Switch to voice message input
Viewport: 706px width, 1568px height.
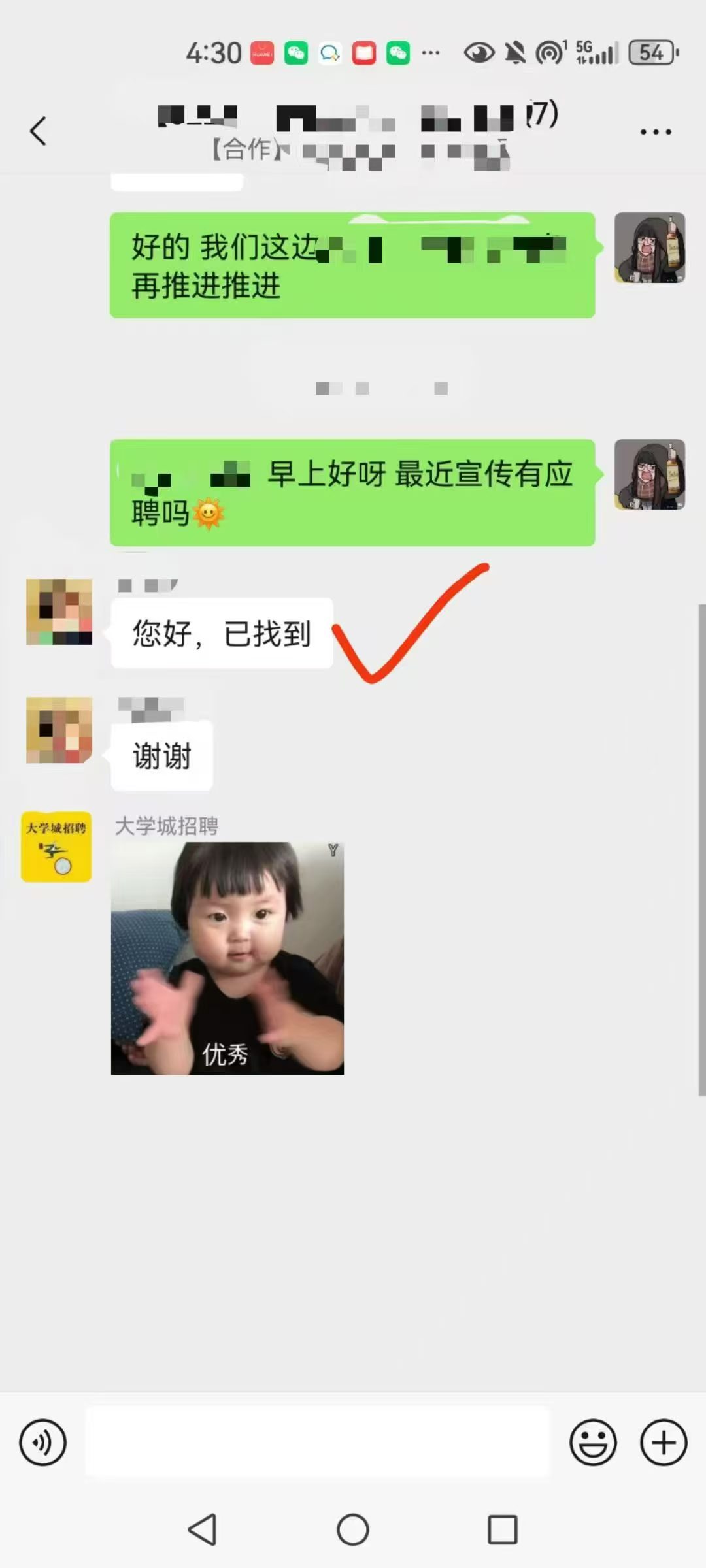tap(42, 1443)
